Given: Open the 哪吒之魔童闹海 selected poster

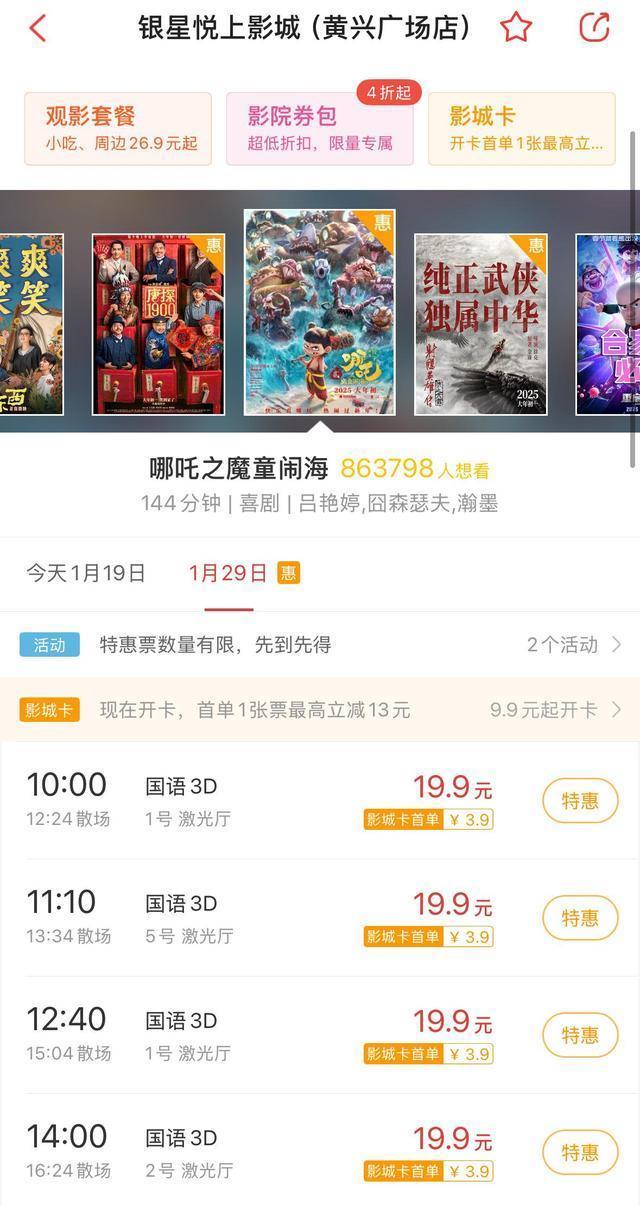Looking at the screenshot, I should [x=320, y=312].
